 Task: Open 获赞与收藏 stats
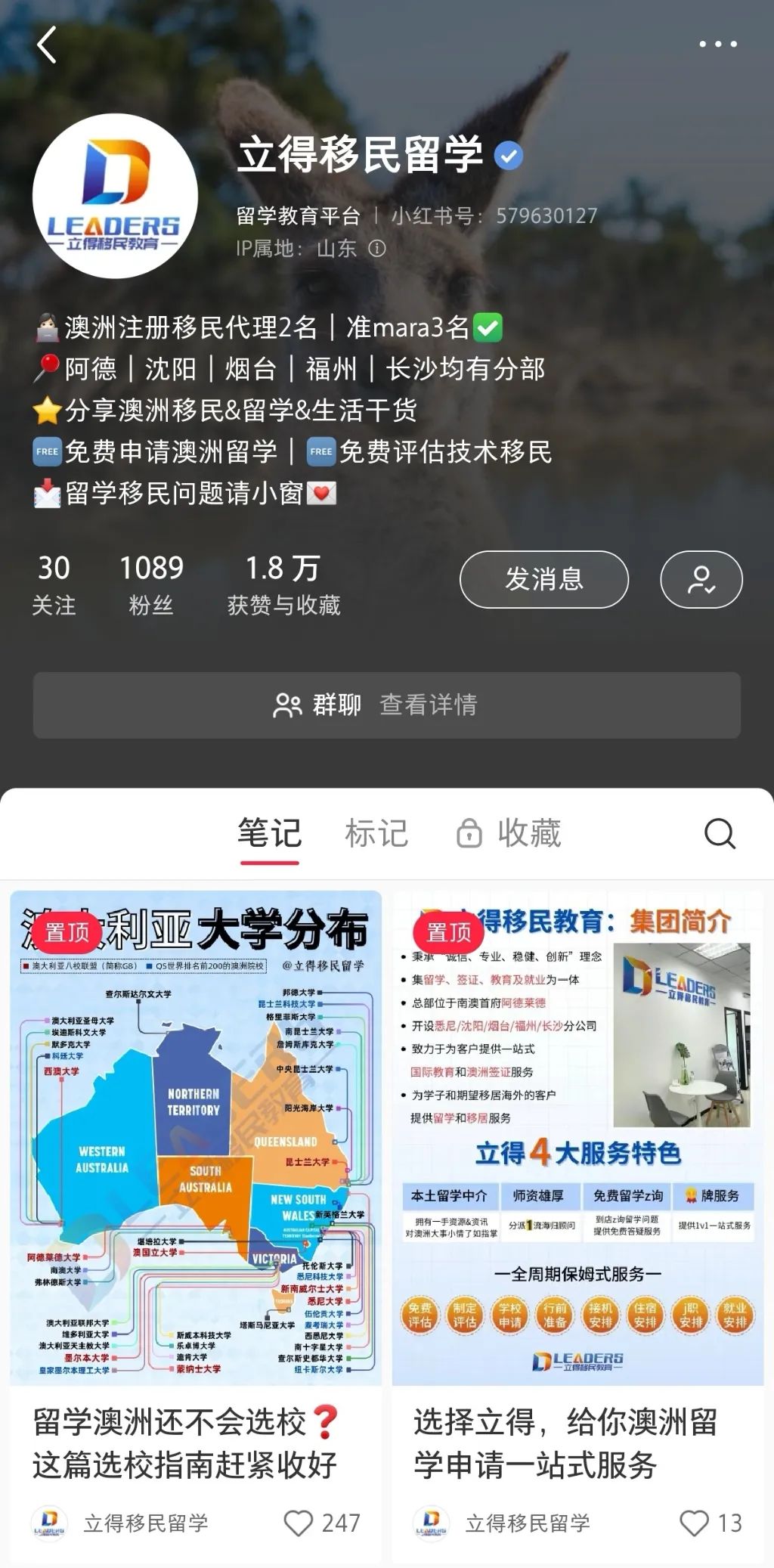pos(283,584)
